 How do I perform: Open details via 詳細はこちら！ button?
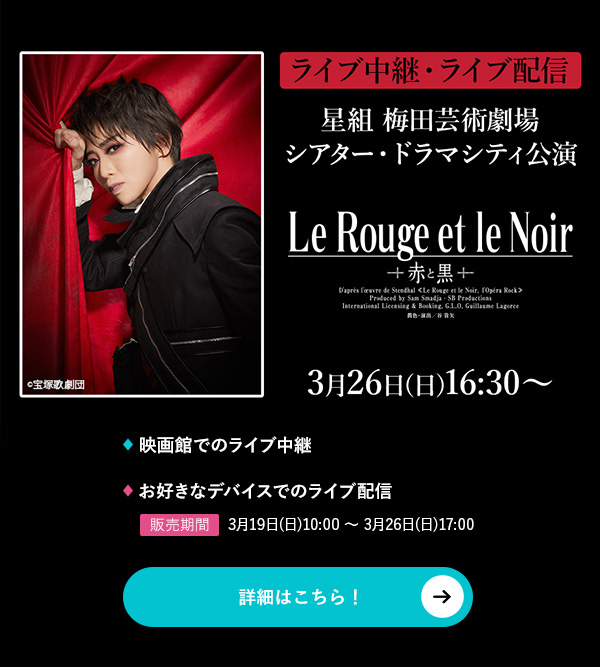point(298,597)
